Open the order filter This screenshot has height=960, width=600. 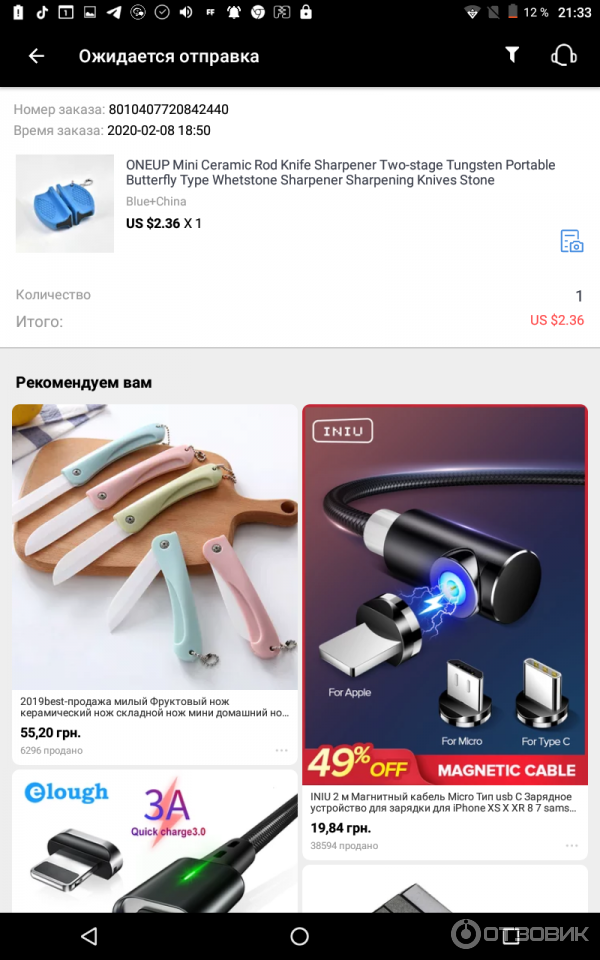(512, 56)
